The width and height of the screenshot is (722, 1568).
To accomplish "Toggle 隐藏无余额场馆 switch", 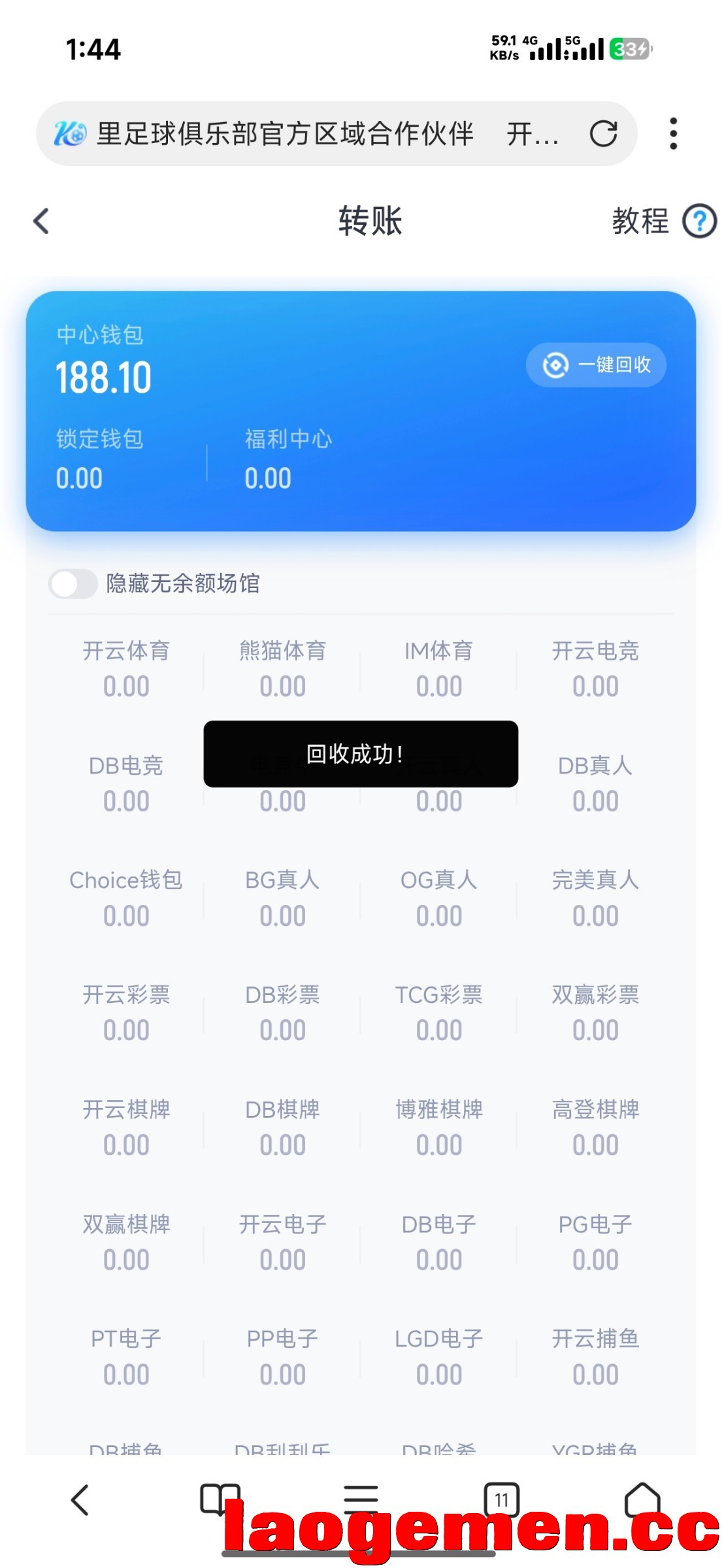I will coord(73,583).
